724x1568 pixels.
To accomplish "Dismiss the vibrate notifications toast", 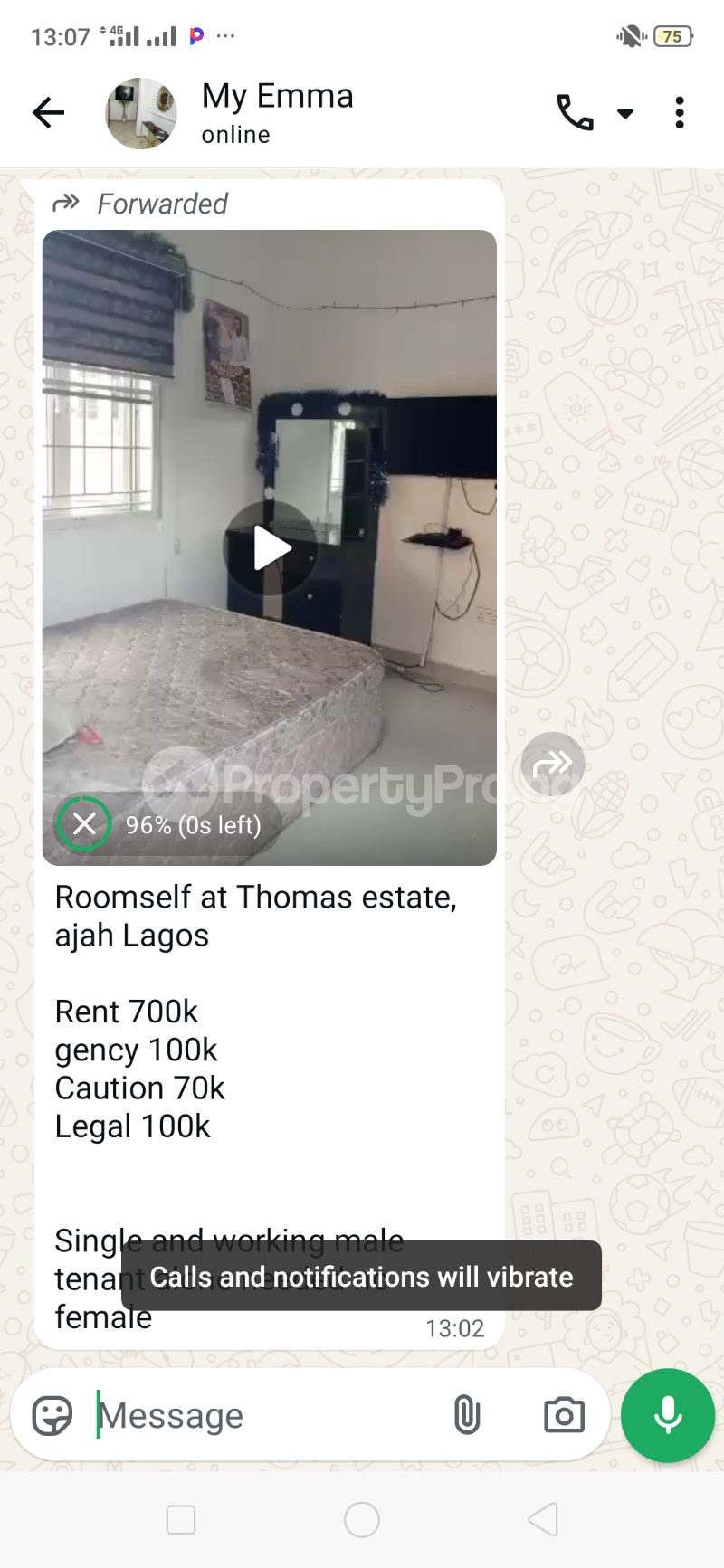I will [x=361, y=1276].
